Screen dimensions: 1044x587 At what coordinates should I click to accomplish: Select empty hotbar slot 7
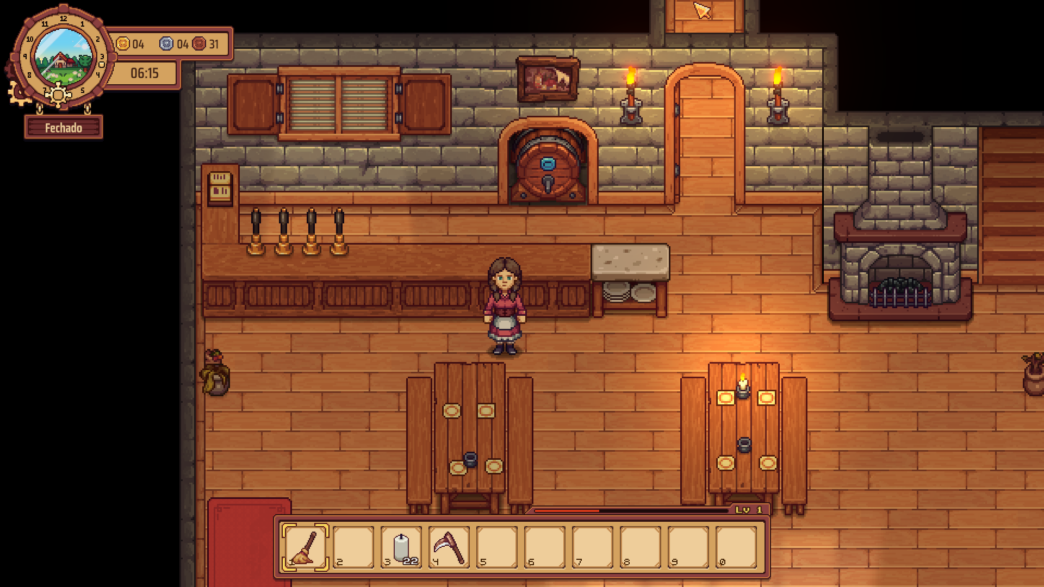point(592,547)
